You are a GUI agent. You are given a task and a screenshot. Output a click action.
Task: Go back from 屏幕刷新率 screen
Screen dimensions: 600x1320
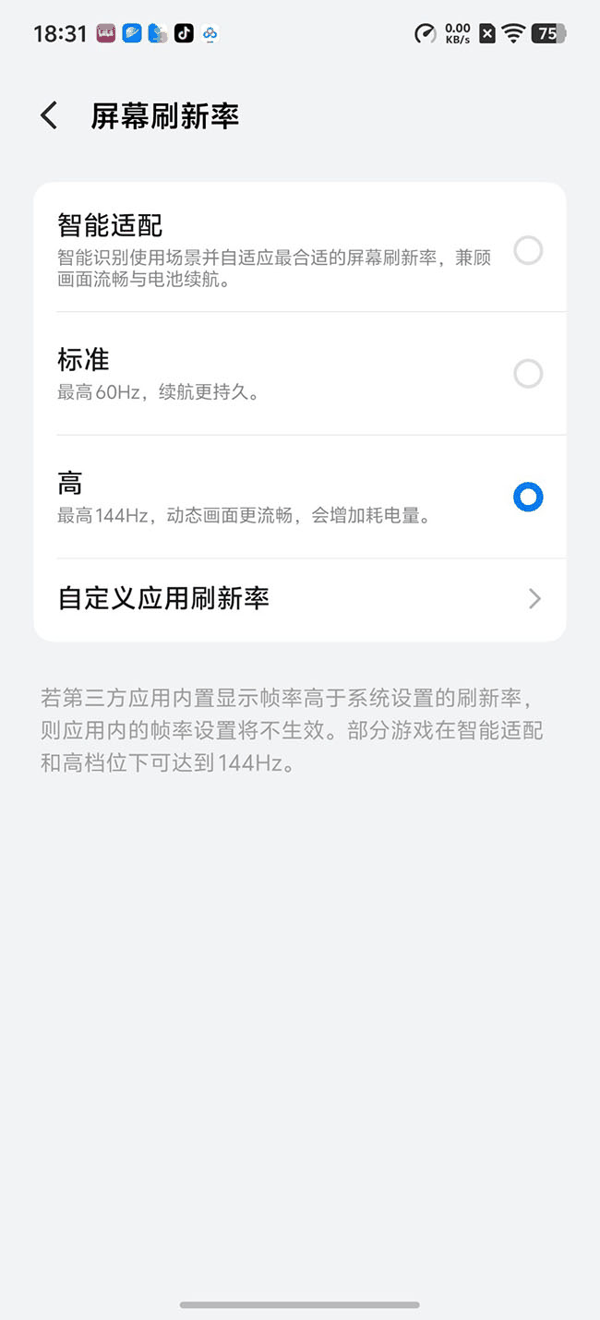(x=49, y=116)
